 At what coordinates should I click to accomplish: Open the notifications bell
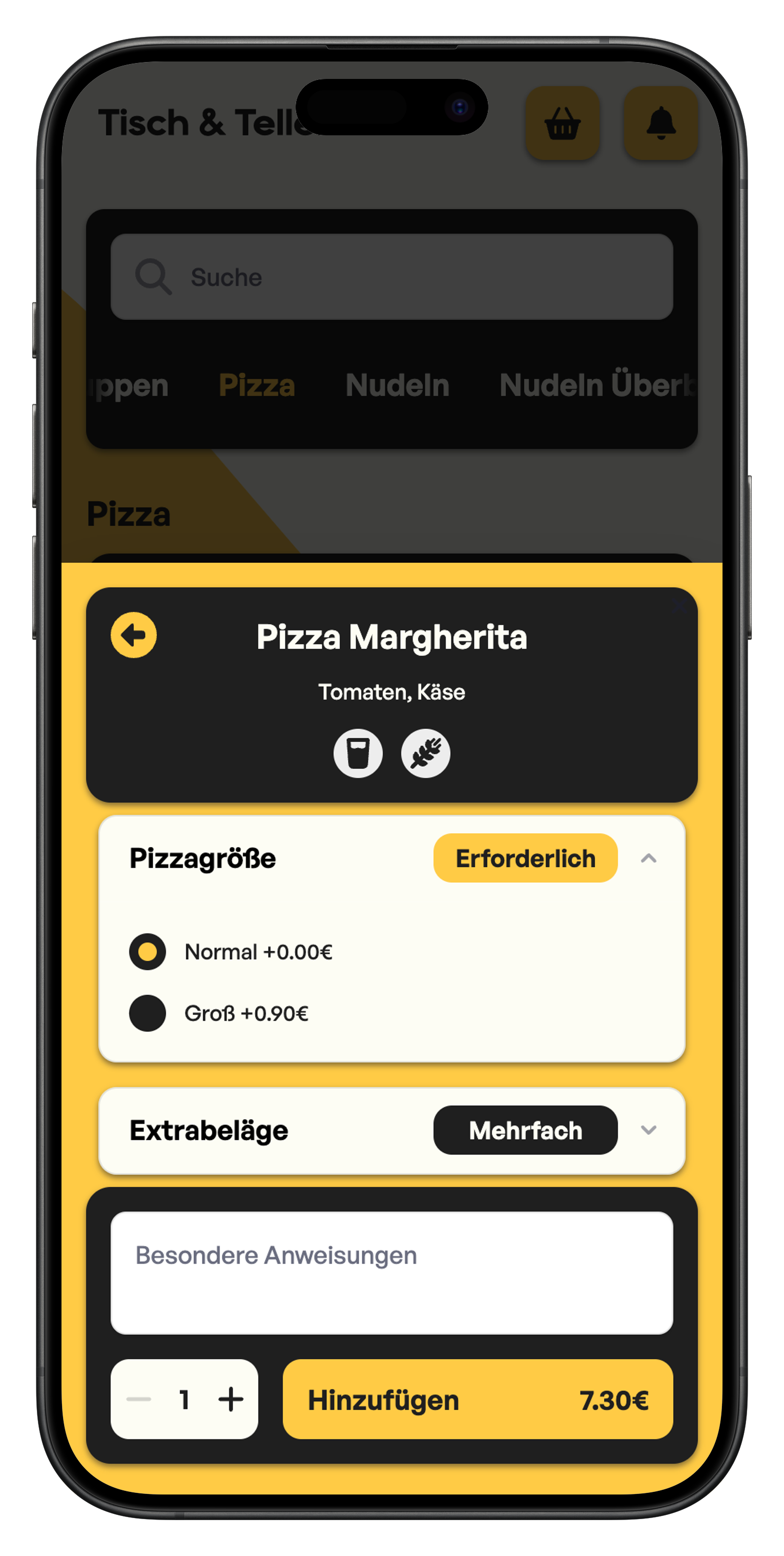661,123
